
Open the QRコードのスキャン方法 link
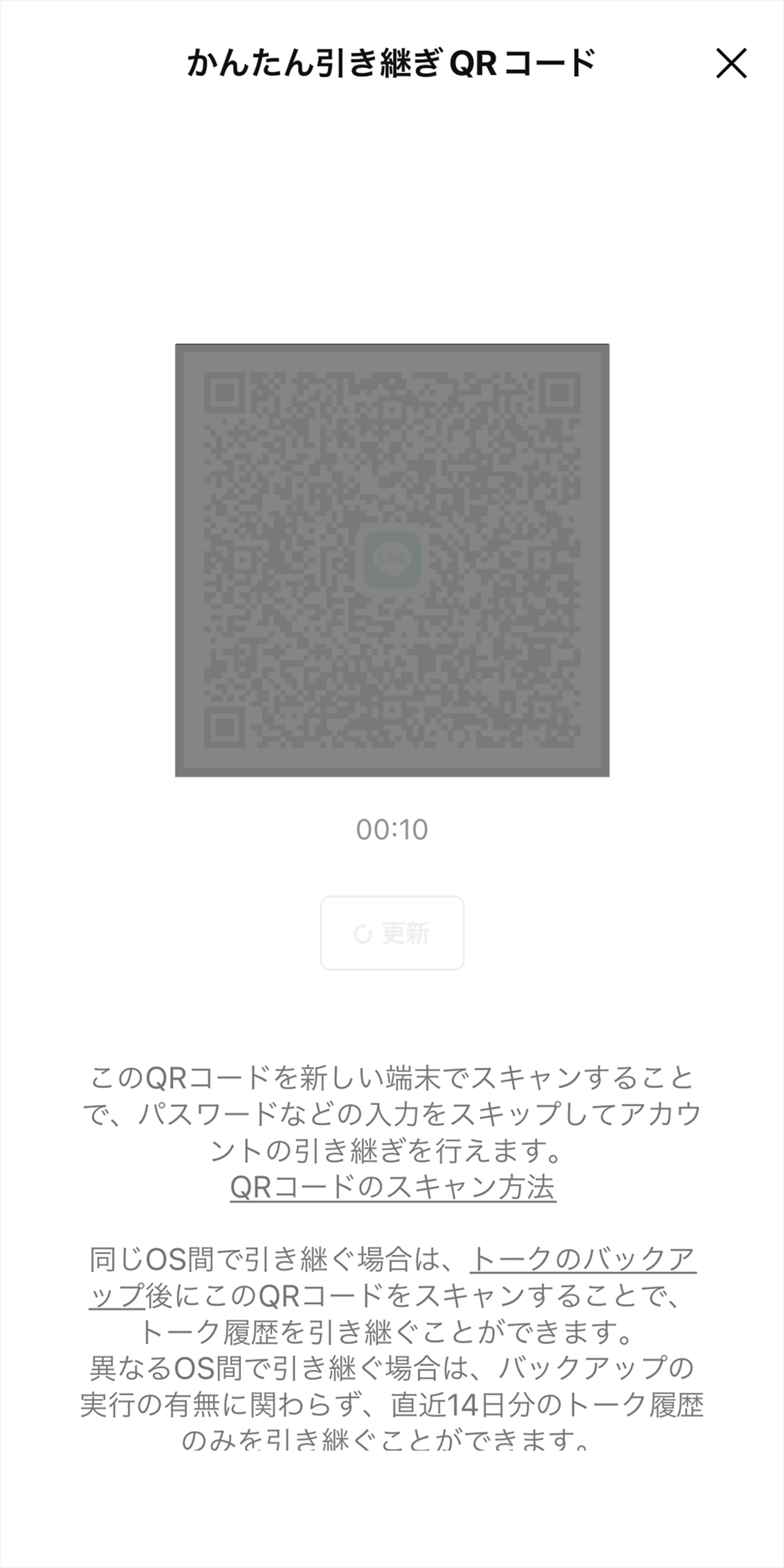click(393, 1187)
